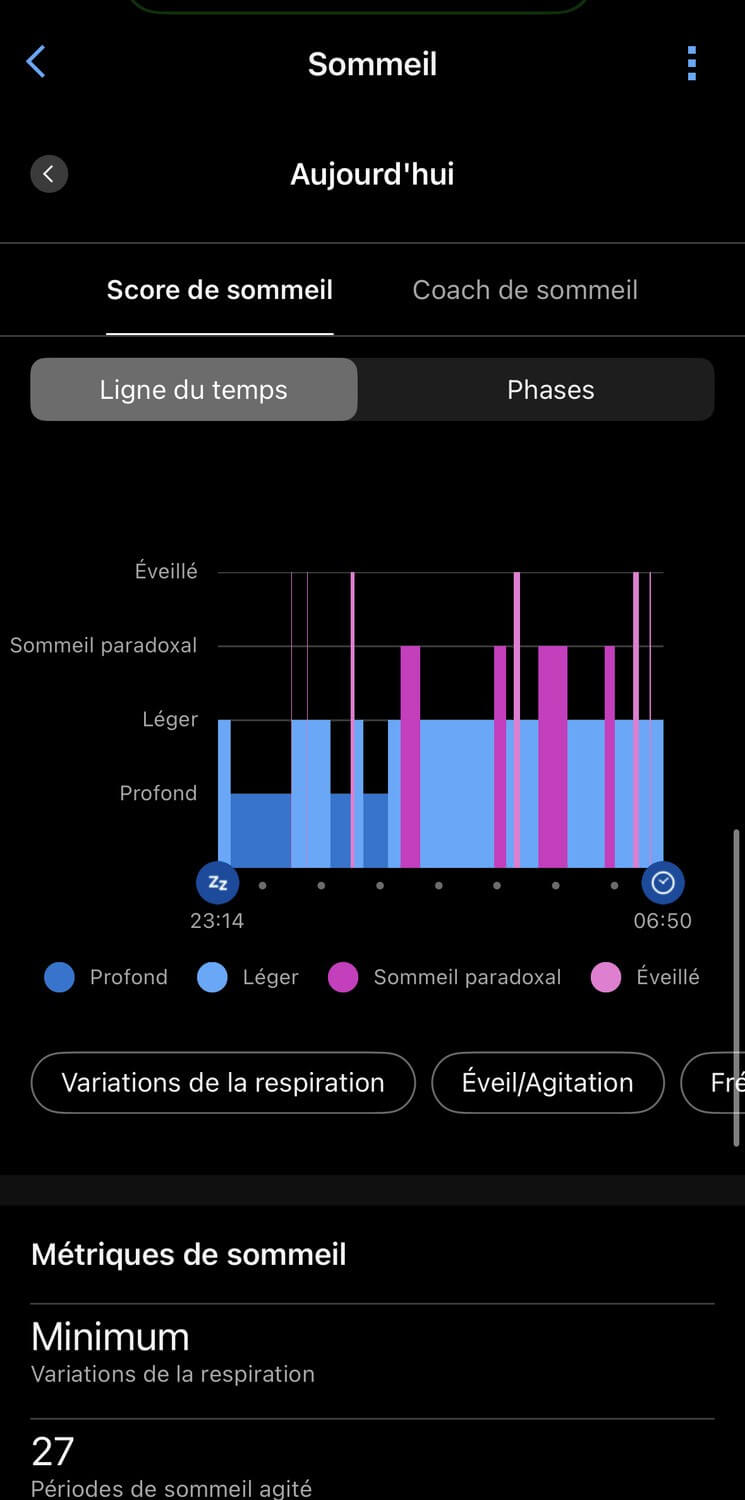The image size is (745, 1500).
Task: Select the Ligne du temps view
Action: click(194, 389)
